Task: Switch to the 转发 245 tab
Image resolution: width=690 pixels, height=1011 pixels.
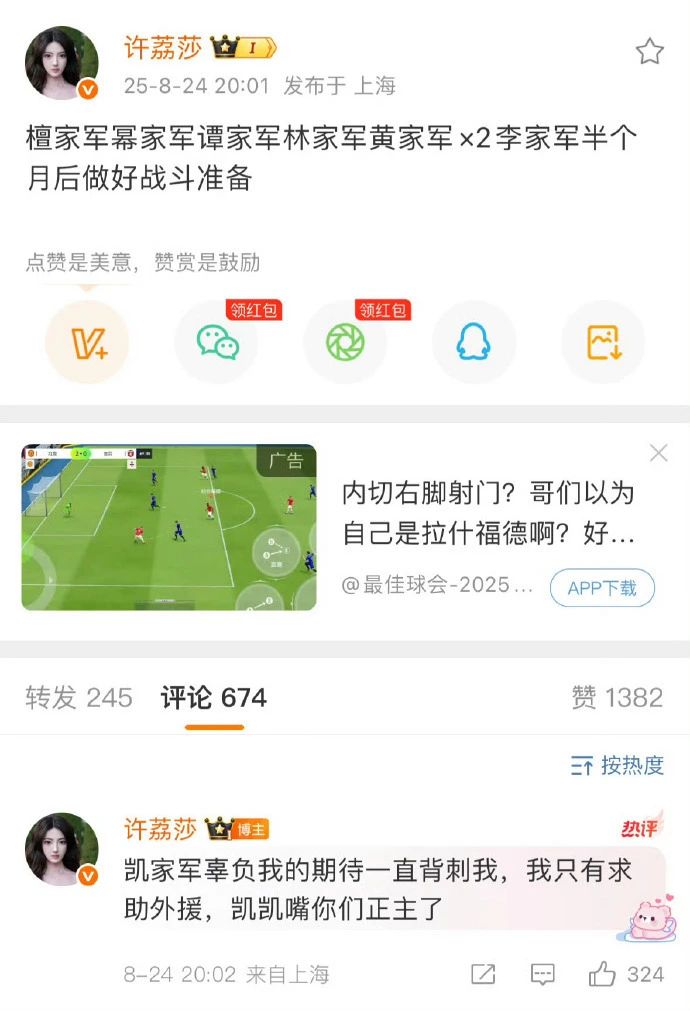Action: point(79,698)
